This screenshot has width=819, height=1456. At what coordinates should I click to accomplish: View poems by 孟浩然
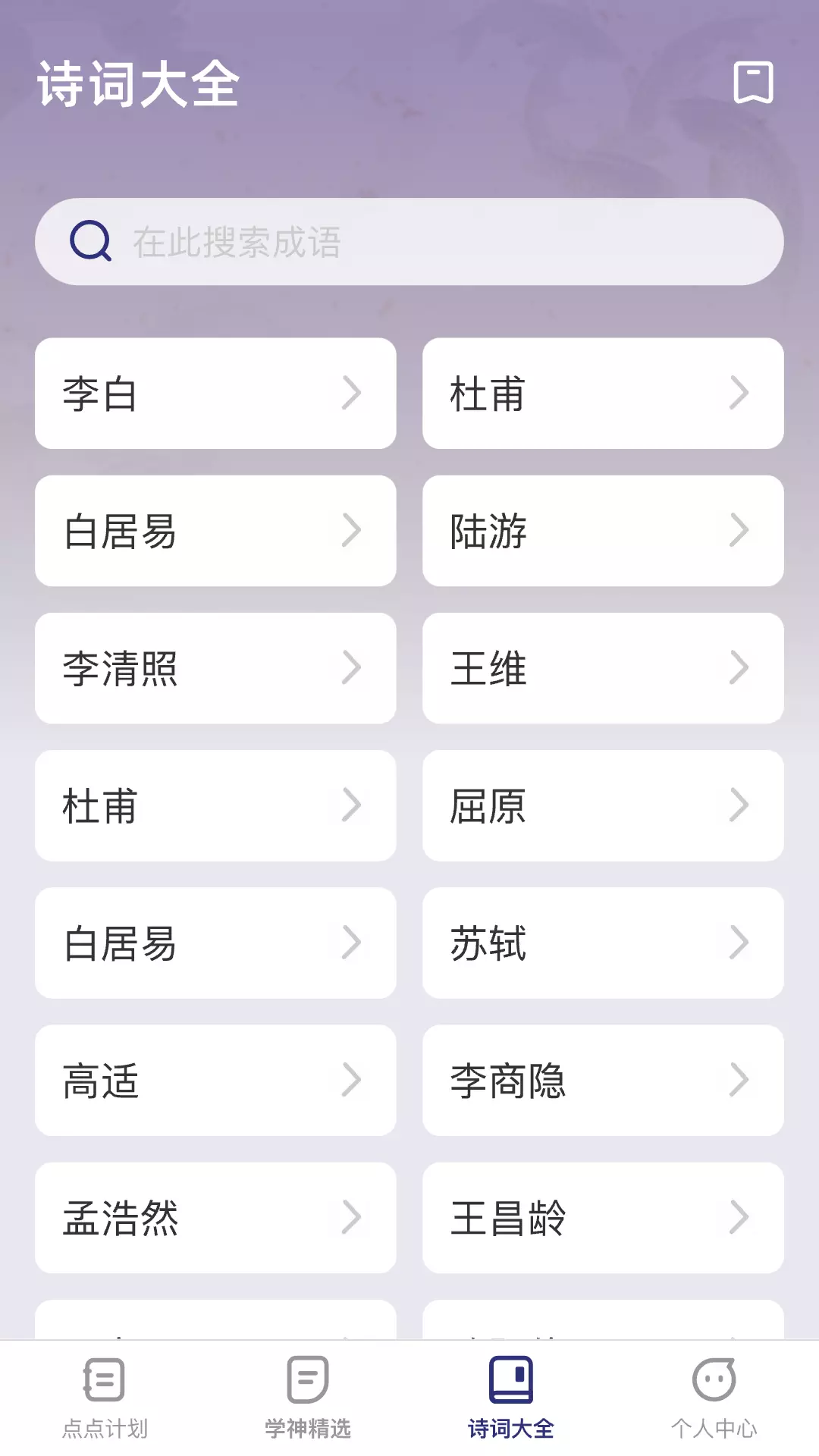[215, 1218]
